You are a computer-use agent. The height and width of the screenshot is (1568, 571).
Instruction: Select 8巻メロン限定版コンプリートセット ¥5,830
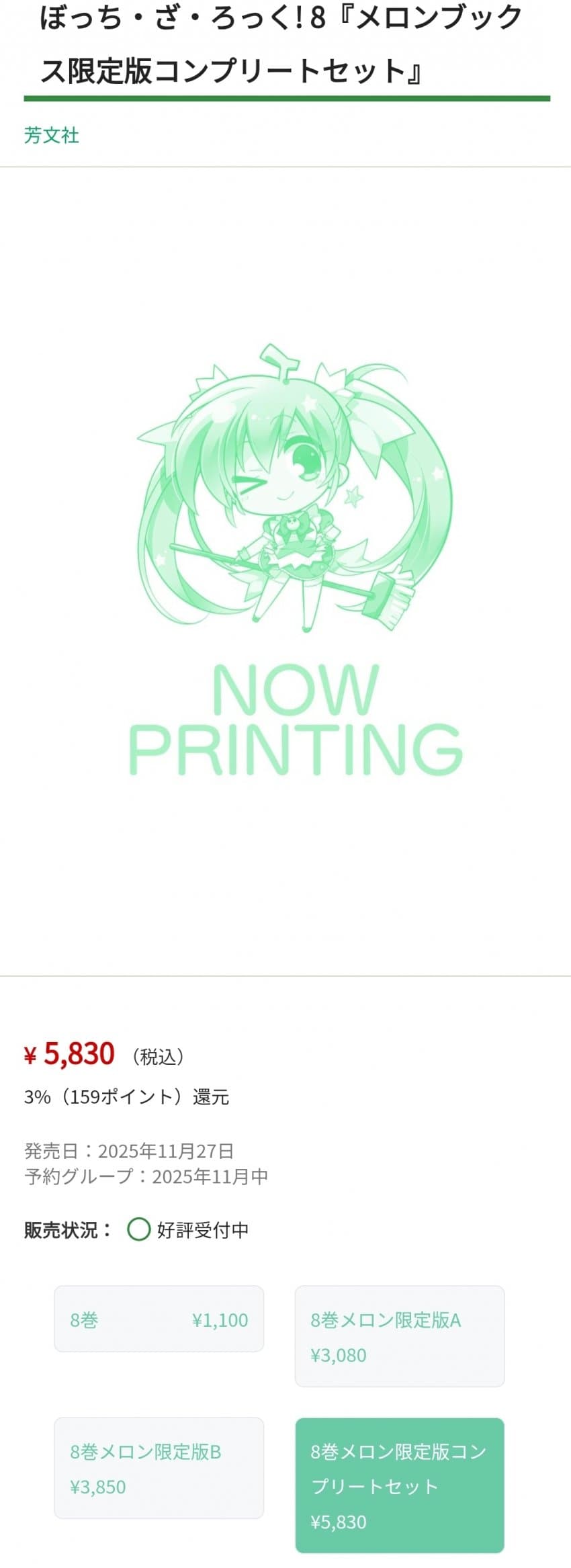[x=400, y=1486]
